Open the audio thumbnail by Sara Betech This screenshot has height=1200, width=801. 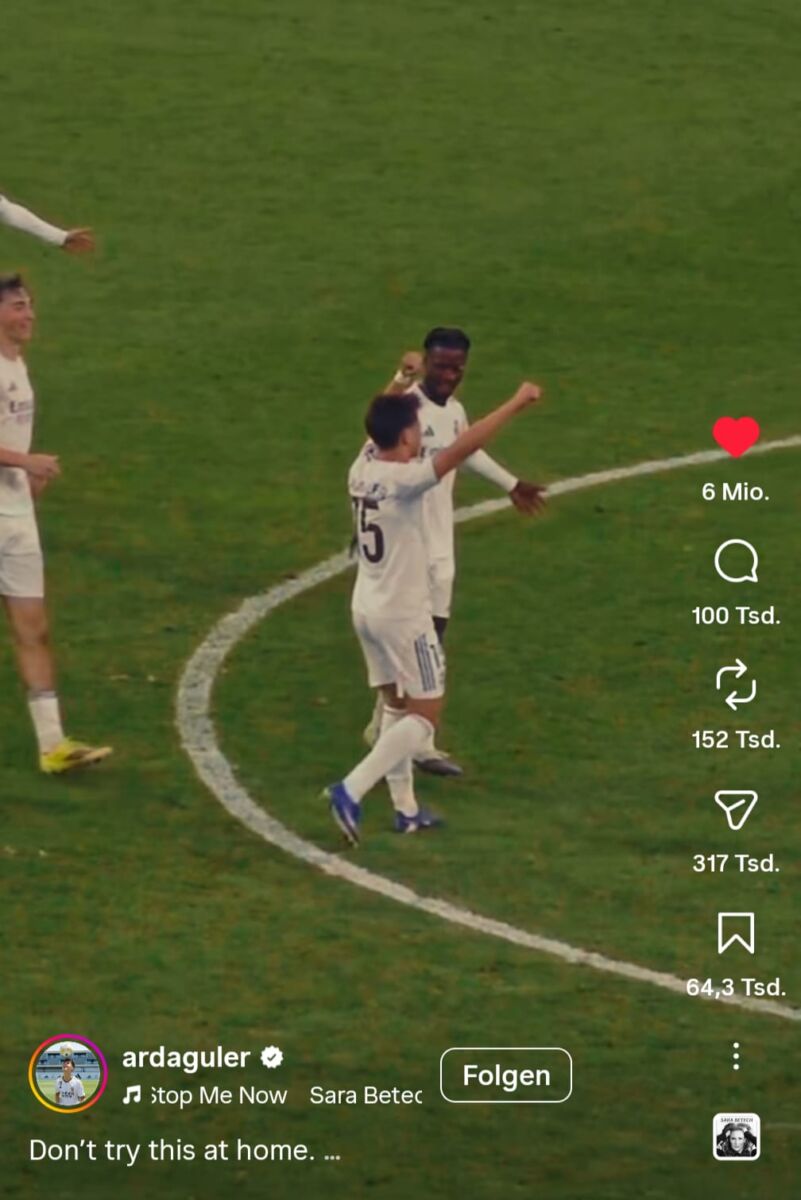click(x=736, y=1136)
